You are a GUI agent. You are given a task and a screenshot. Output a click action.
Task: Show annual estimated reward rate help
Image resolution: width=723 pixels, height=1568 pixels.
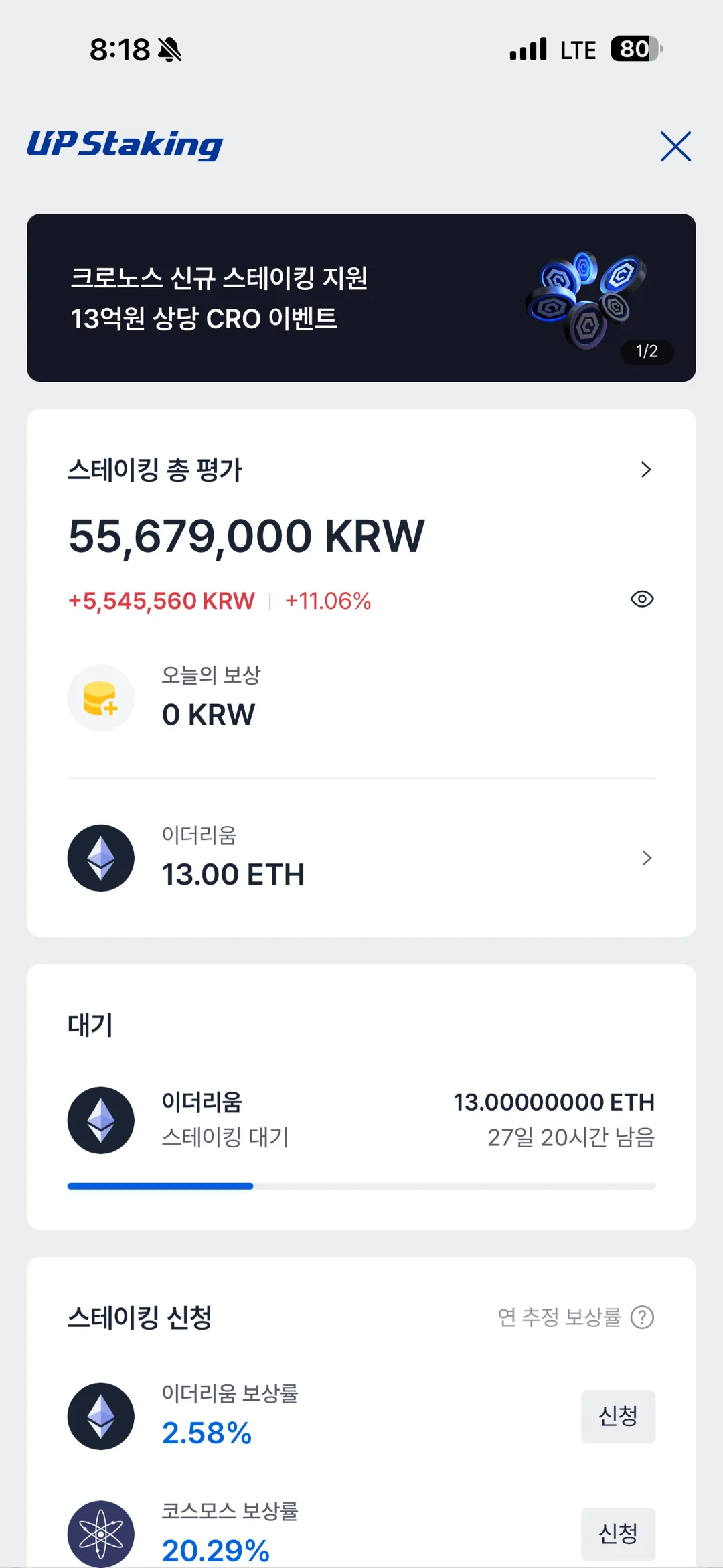[642, 1317]
